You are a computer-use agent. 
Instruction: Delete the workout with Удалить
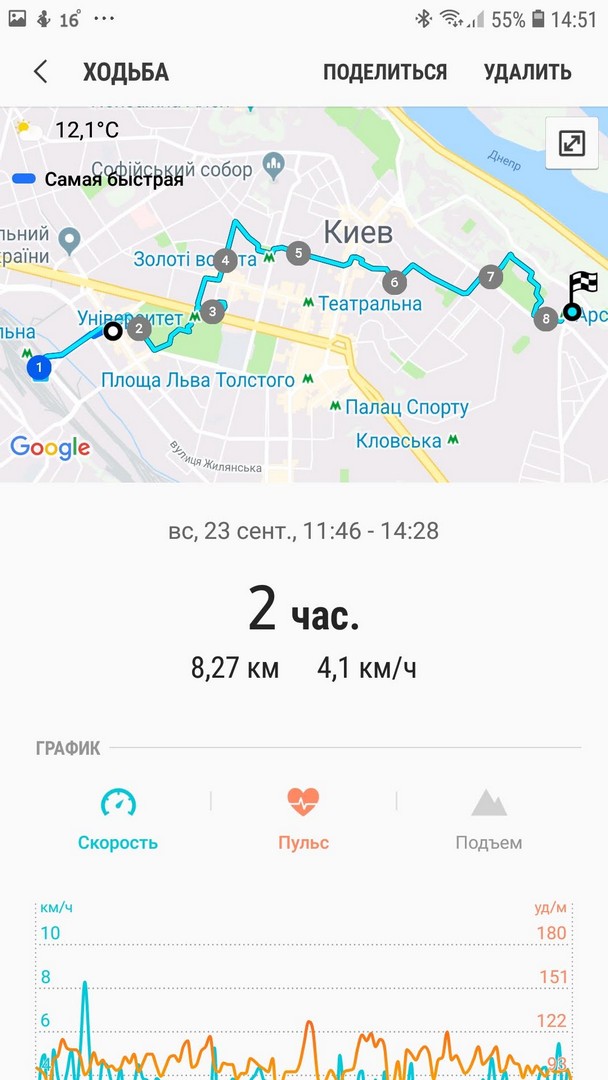pos(527,72)
